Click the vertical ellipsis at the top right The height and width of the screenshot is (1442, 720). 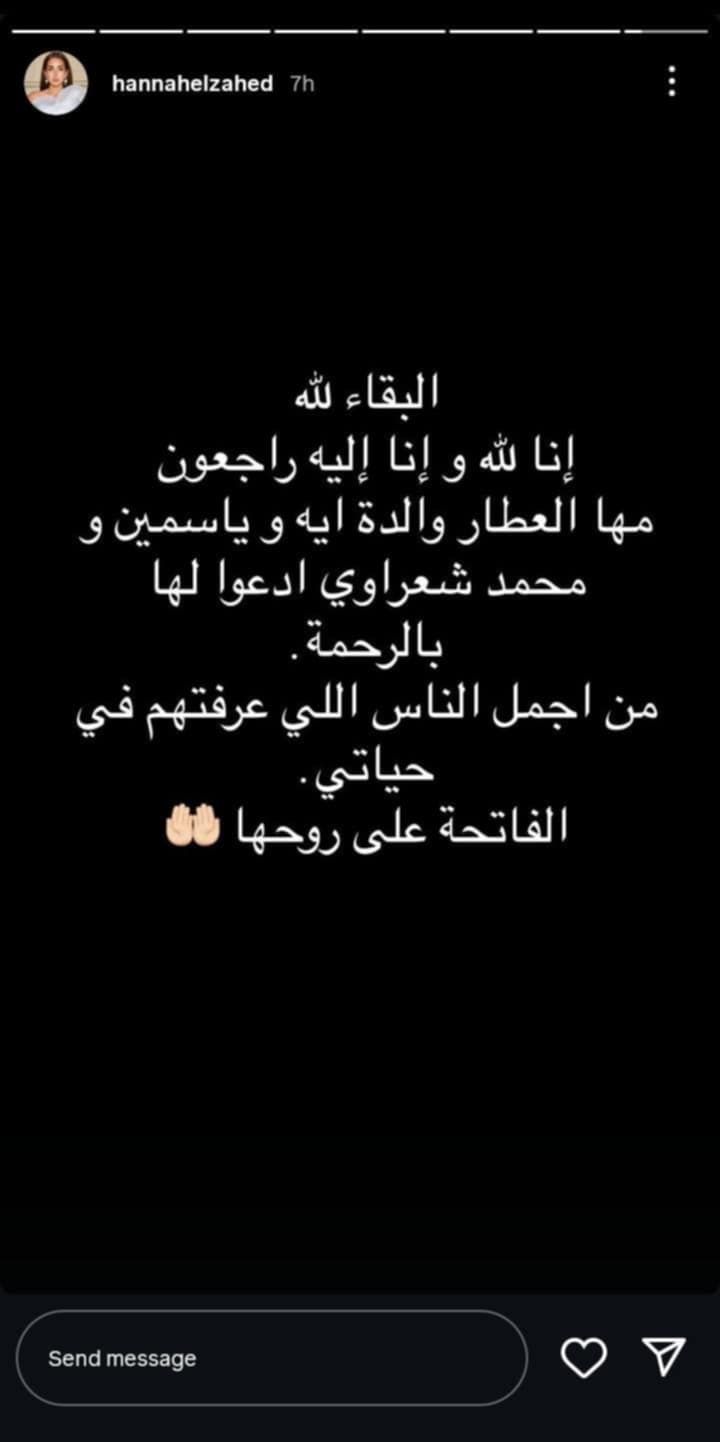(671, 84)
